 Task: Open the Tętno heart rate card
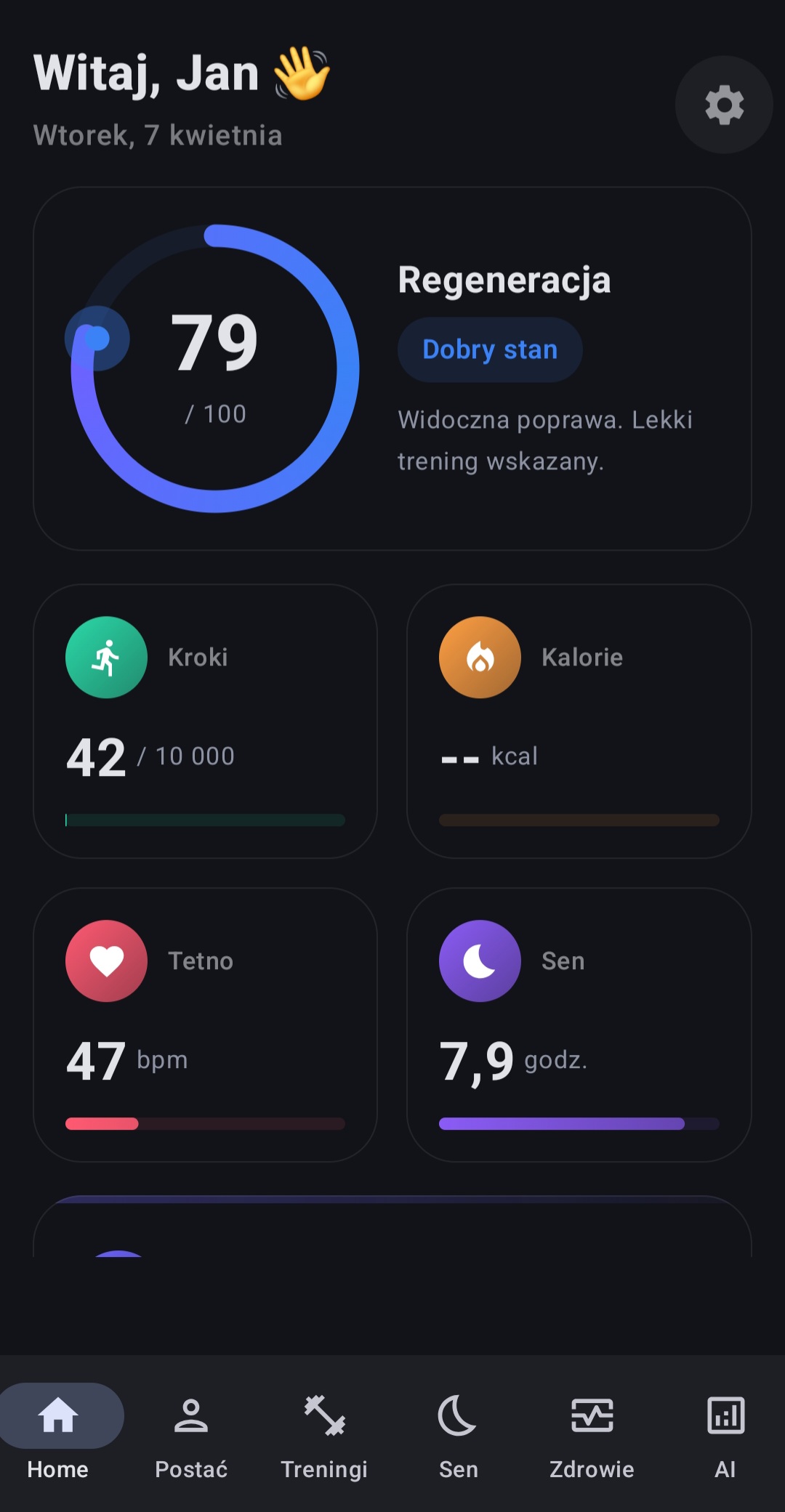point(205,1024)
